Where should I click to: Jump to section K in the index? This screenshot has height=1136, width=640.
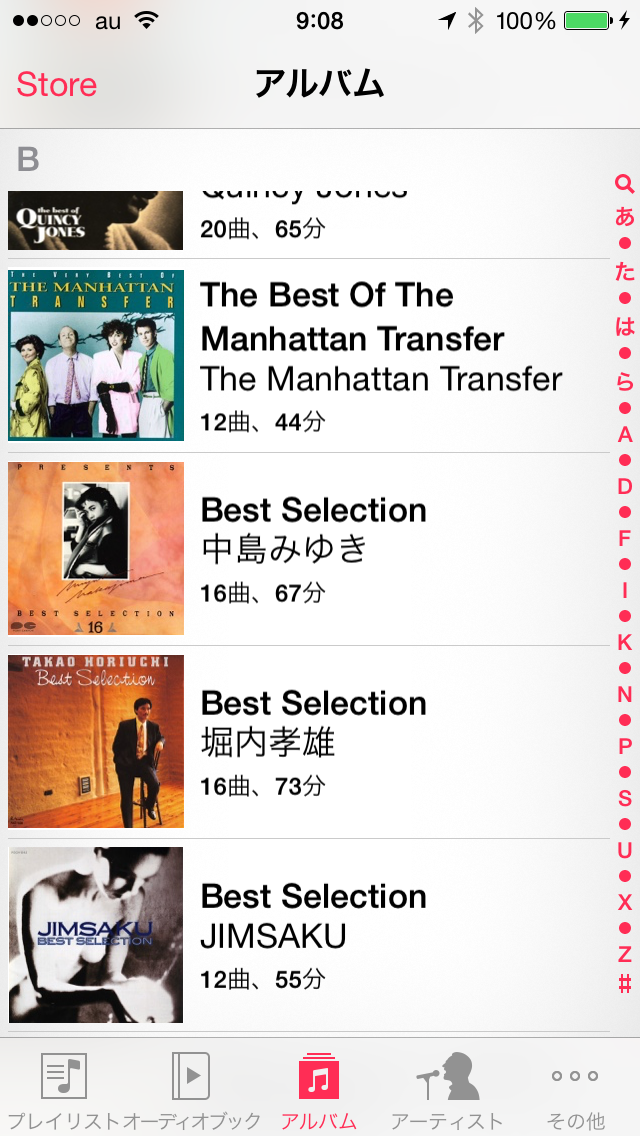point(625,642)
